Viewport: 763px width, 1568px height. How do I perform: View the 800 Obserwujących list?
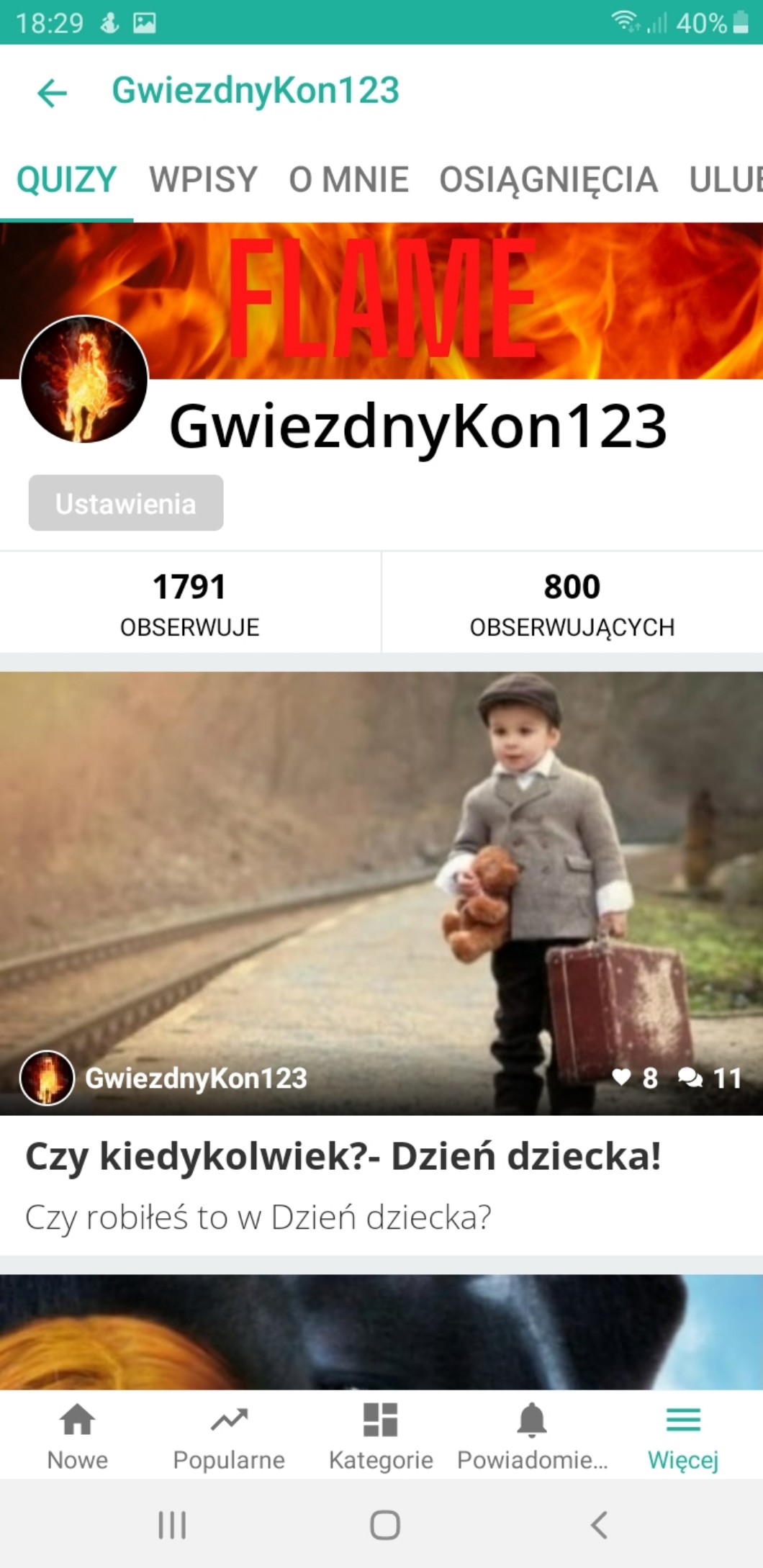coord(572,603)
